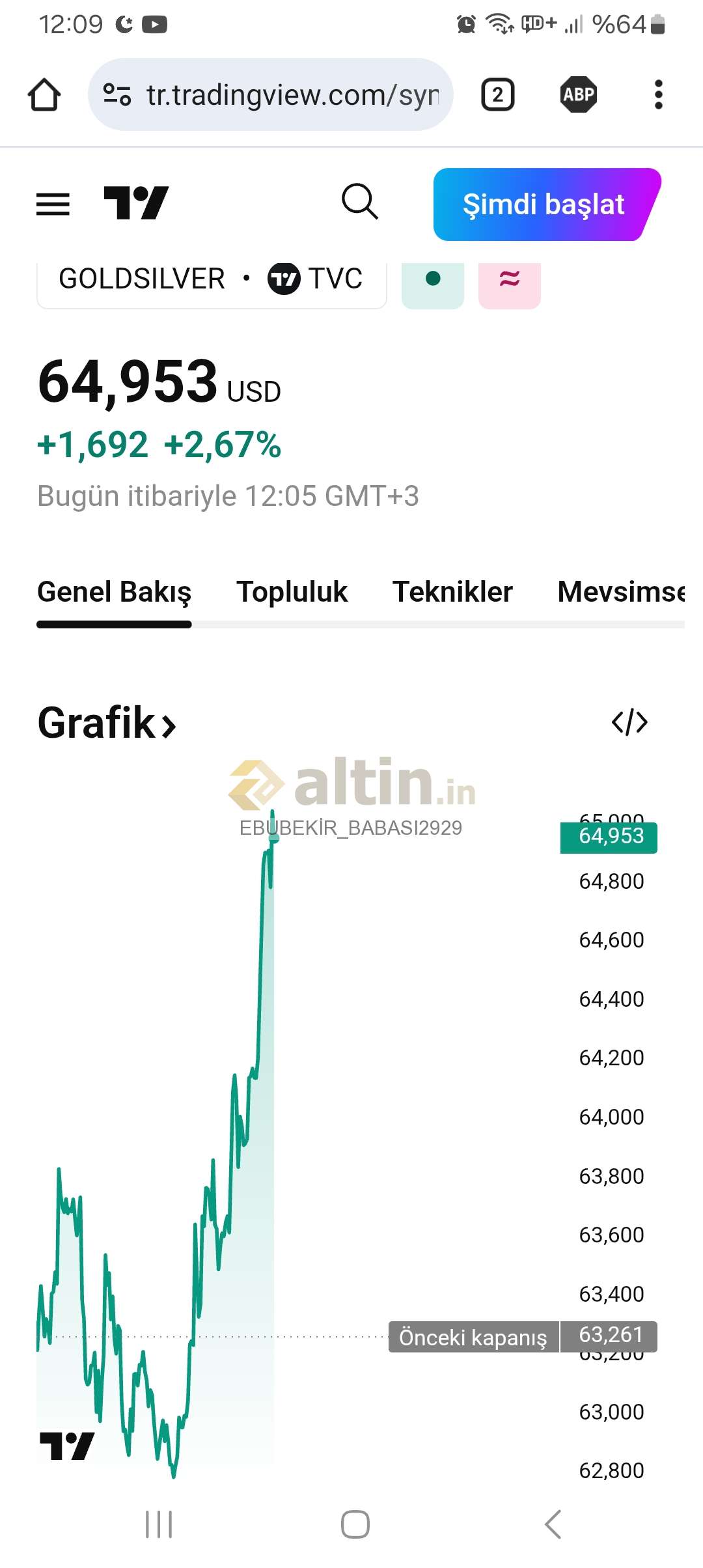Switch to the Topluluk tab
703x1568 pixels.
(292, 592)
